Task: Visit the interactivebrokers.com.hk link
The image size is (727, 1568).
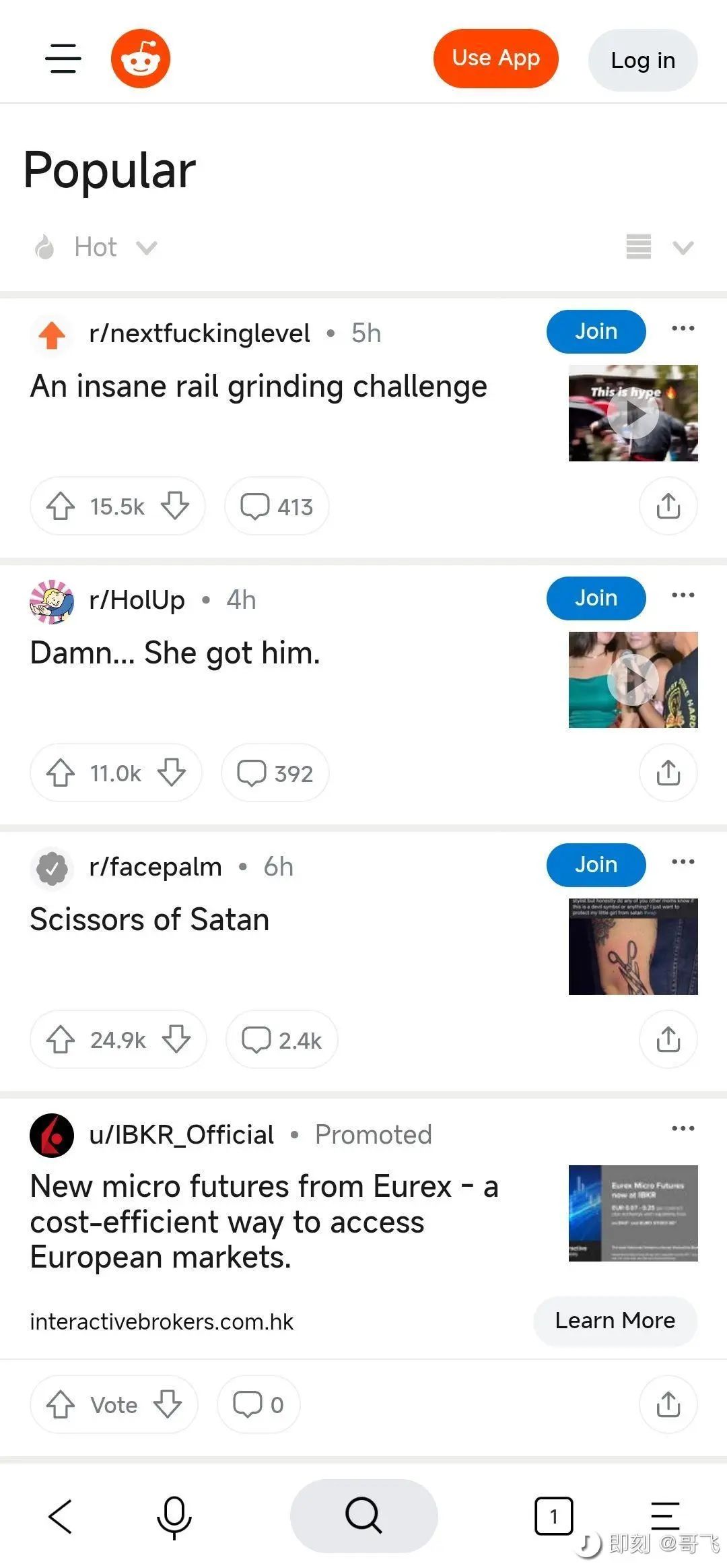Action: pos(162,1322)
